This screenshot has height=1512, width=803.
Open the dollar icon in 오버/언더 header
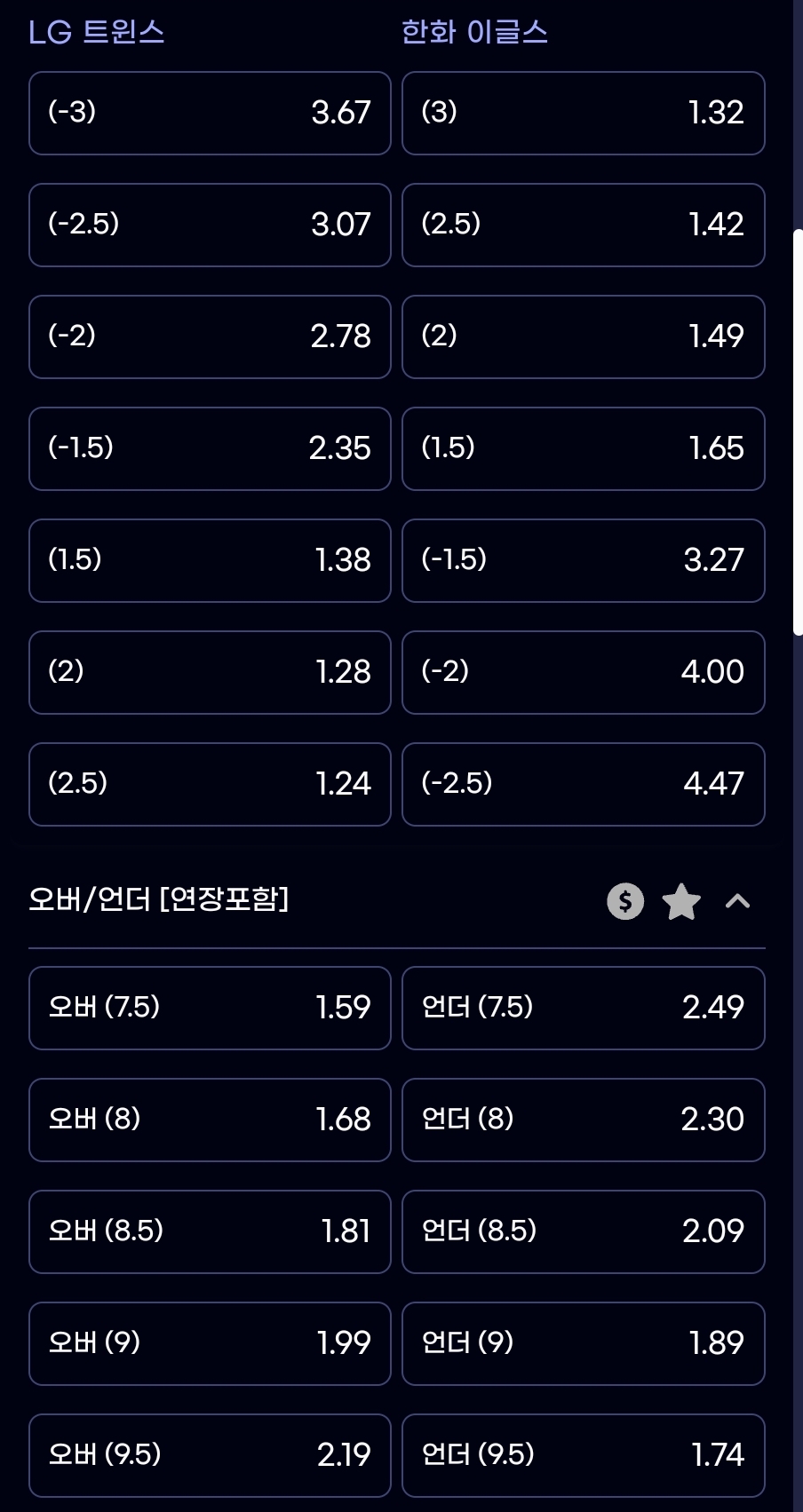tap(625, 901)
